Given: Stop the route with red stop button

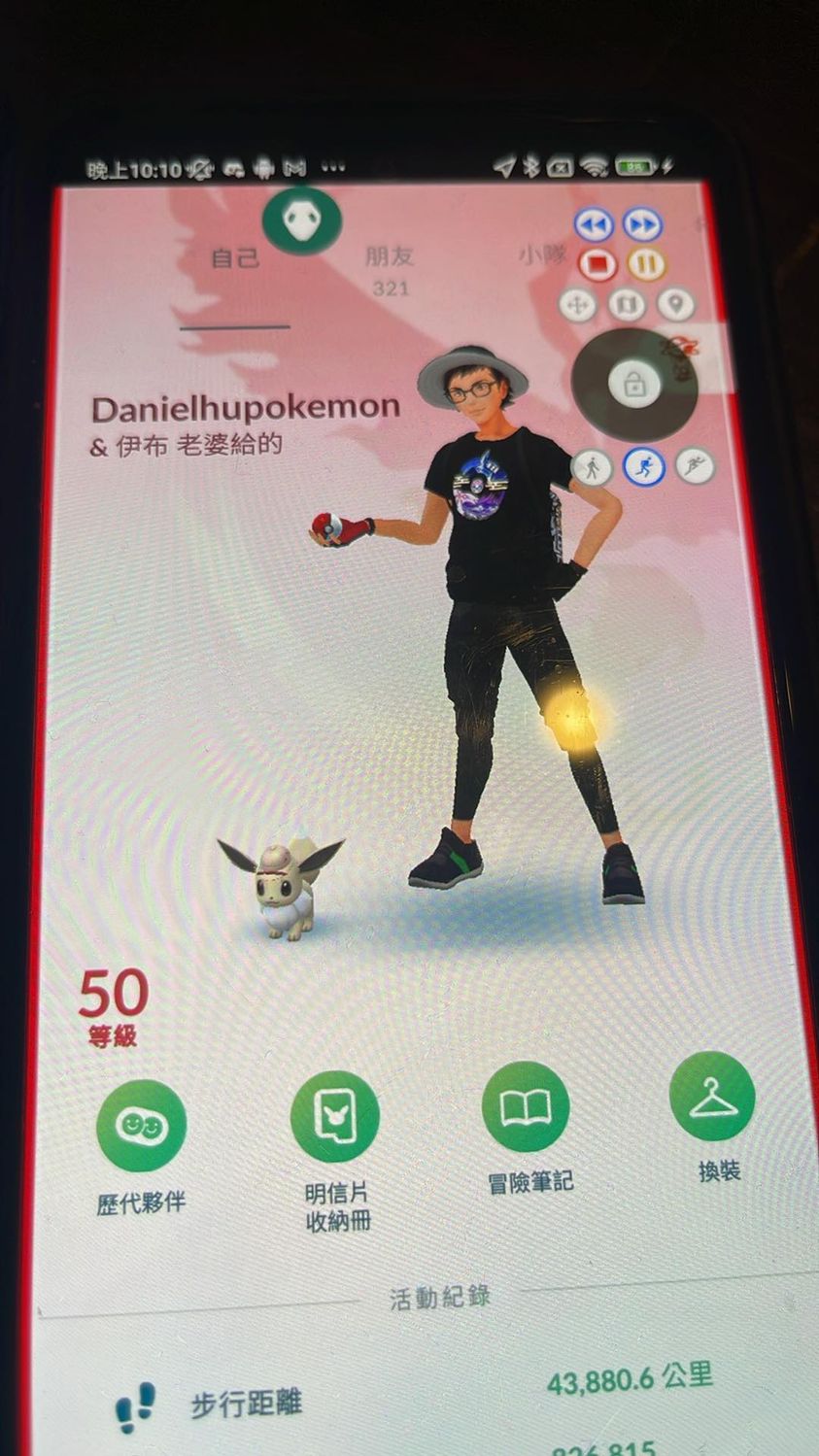Looking at the screenshot, I should 597,264.
